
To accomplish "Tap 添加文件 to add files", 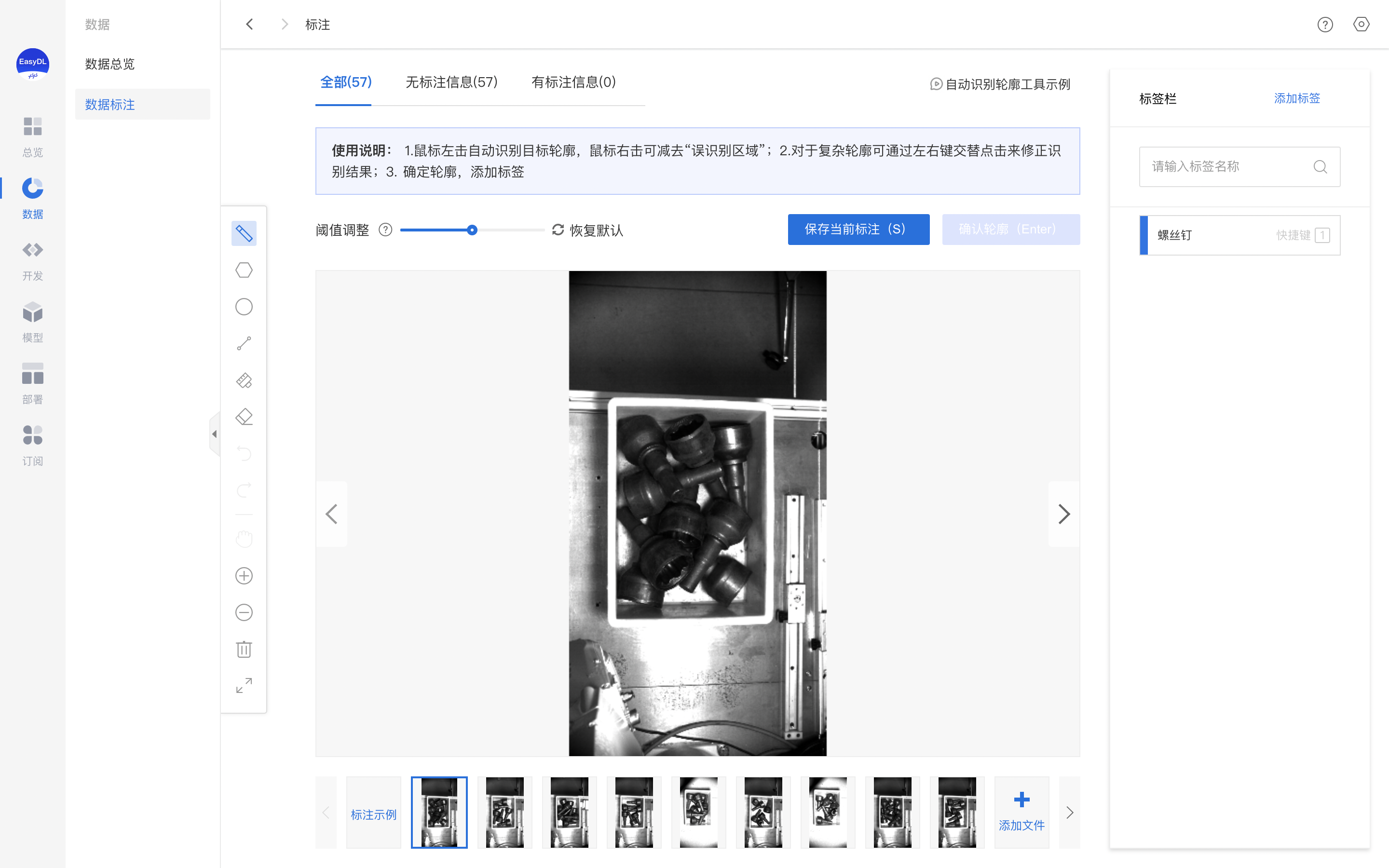I will (x=1021, y=812).
